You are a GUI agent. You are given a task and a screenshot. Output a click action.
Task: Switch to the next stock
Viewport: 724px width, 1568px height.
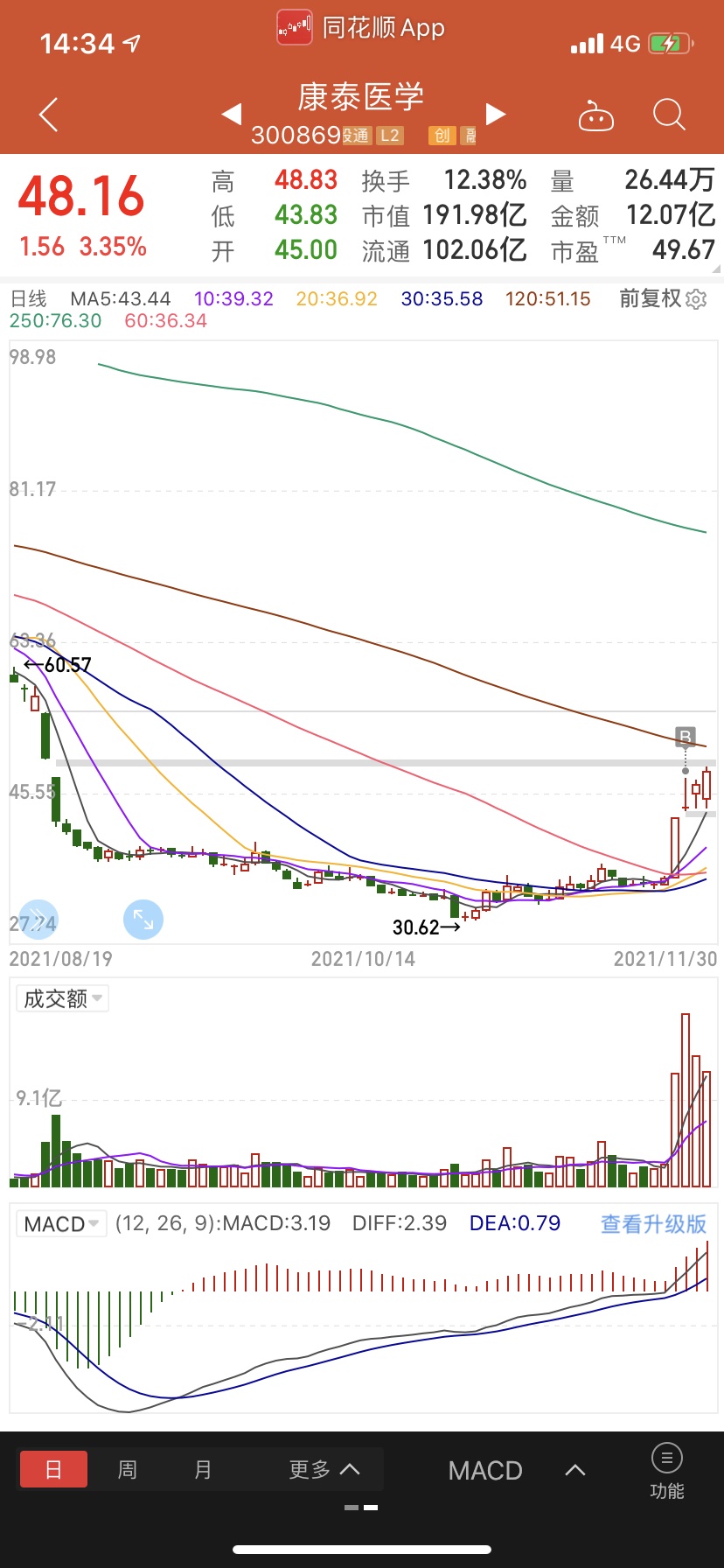[x=496, y=115]
